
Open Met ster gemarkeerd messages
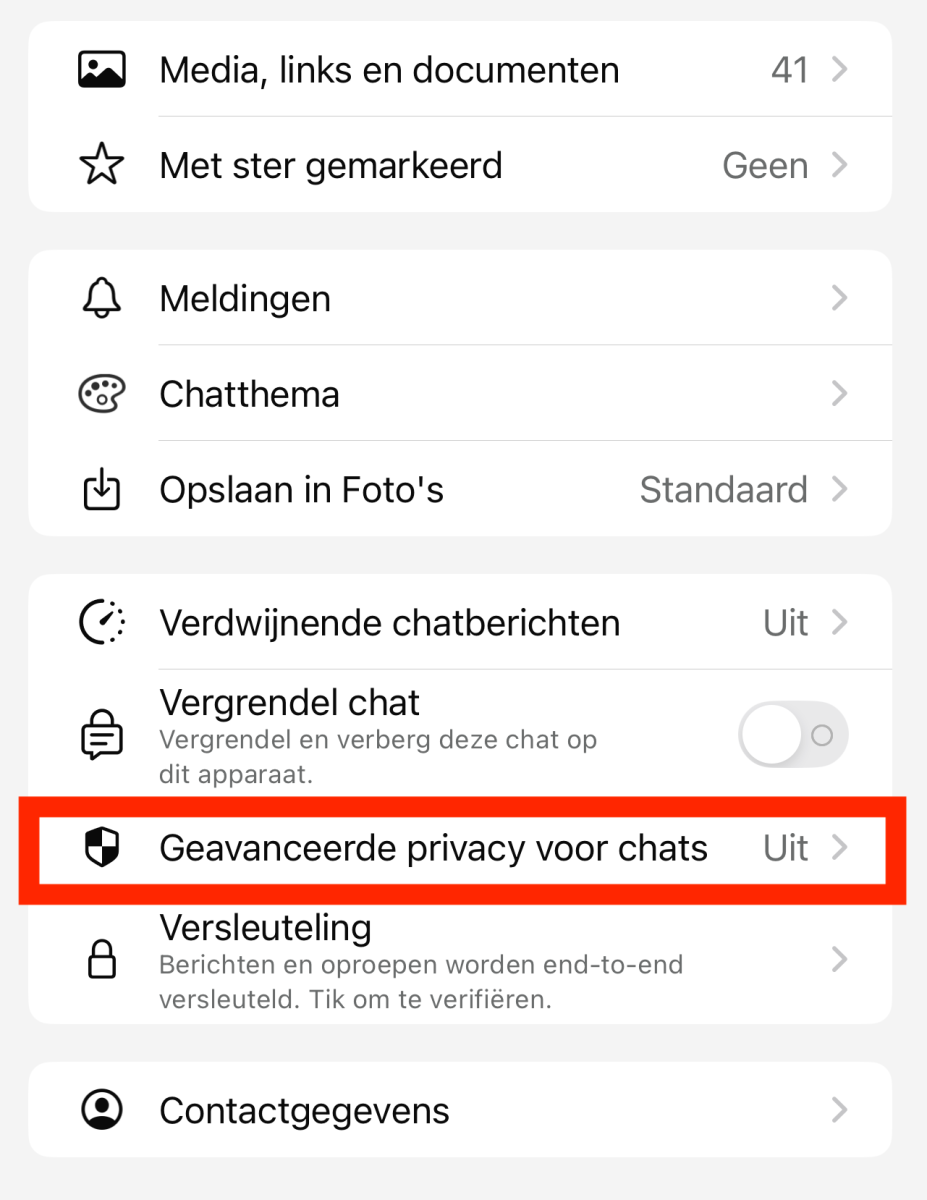(x=460, y=165)
